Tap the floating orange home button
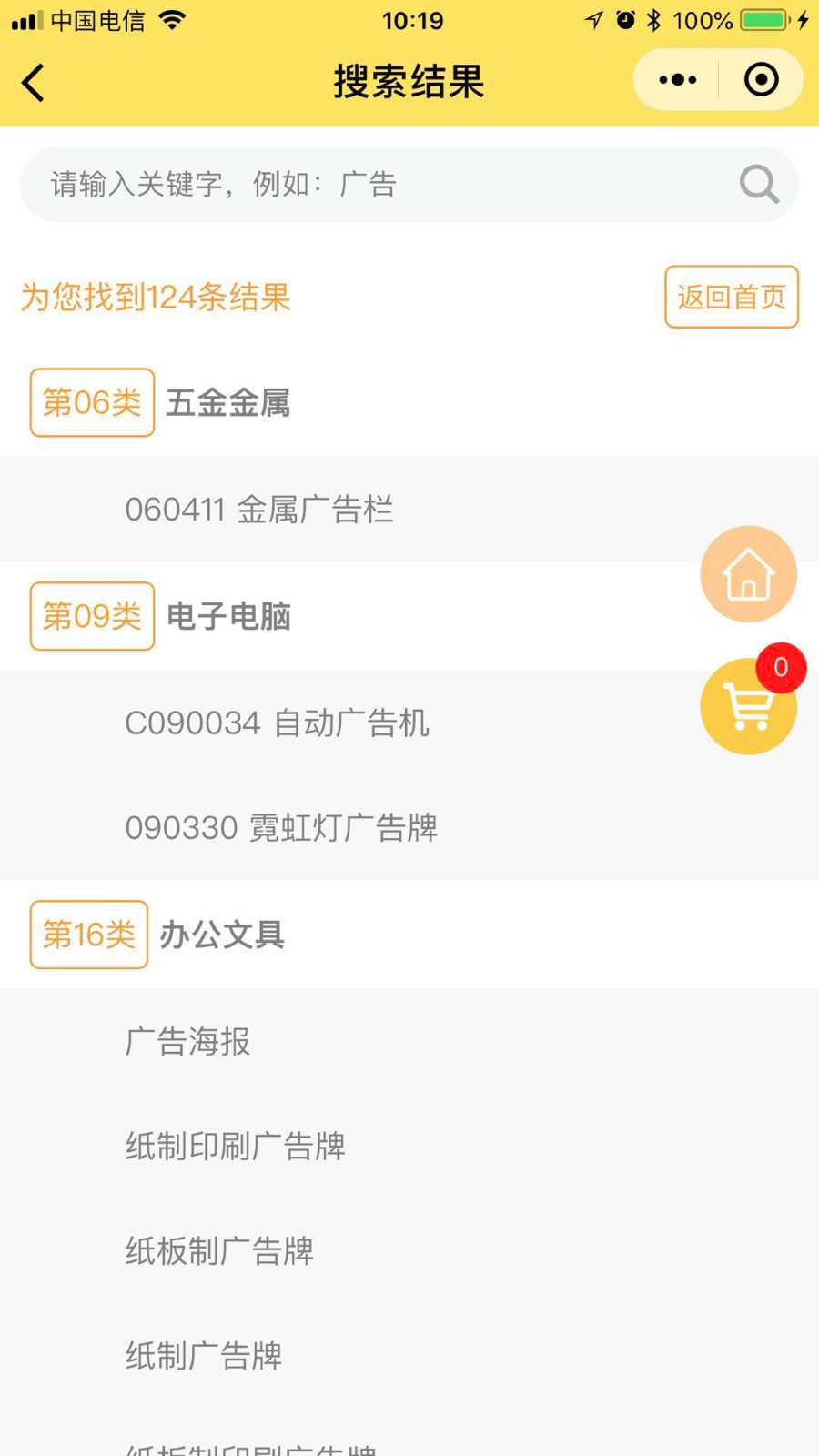The height and width of the screenshot is (1456, 819). [x=748, y=574]
